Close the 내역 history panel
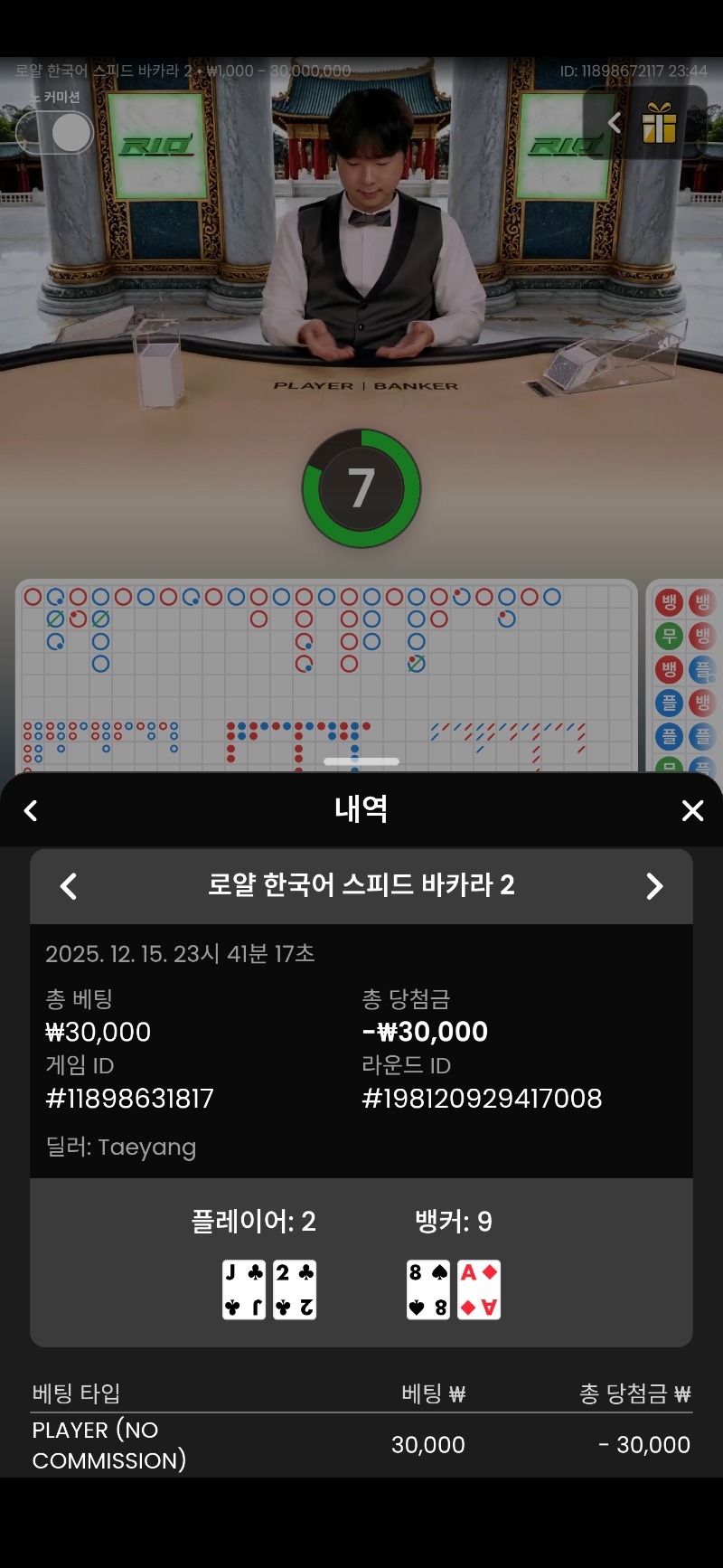Image resolution: width=723 pixels, height=1568 pixels. click(x=692, y=810)
